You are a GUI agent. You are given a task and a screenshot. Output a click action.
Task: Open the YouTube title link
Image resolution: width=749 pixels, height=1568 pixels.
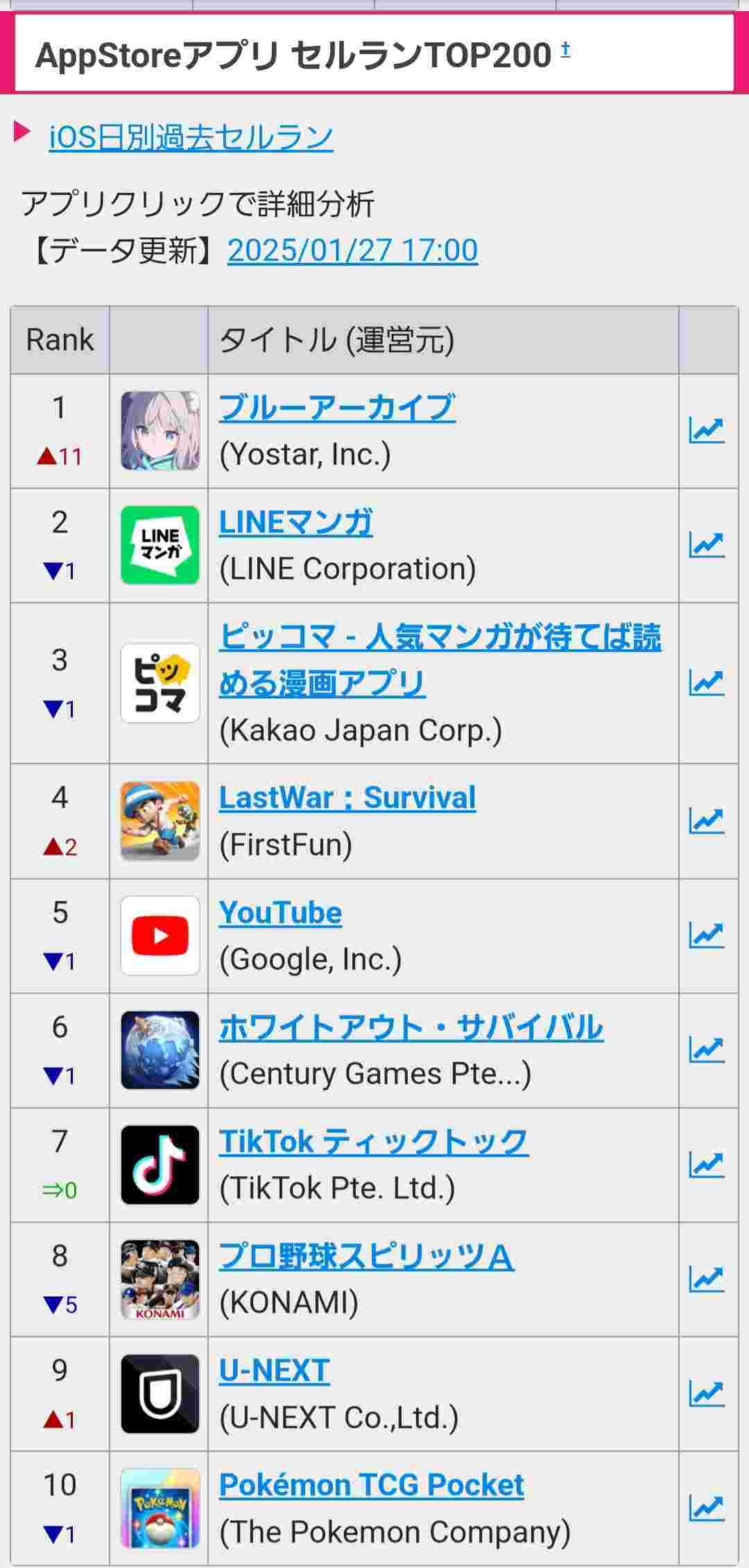tap(280, 913)
